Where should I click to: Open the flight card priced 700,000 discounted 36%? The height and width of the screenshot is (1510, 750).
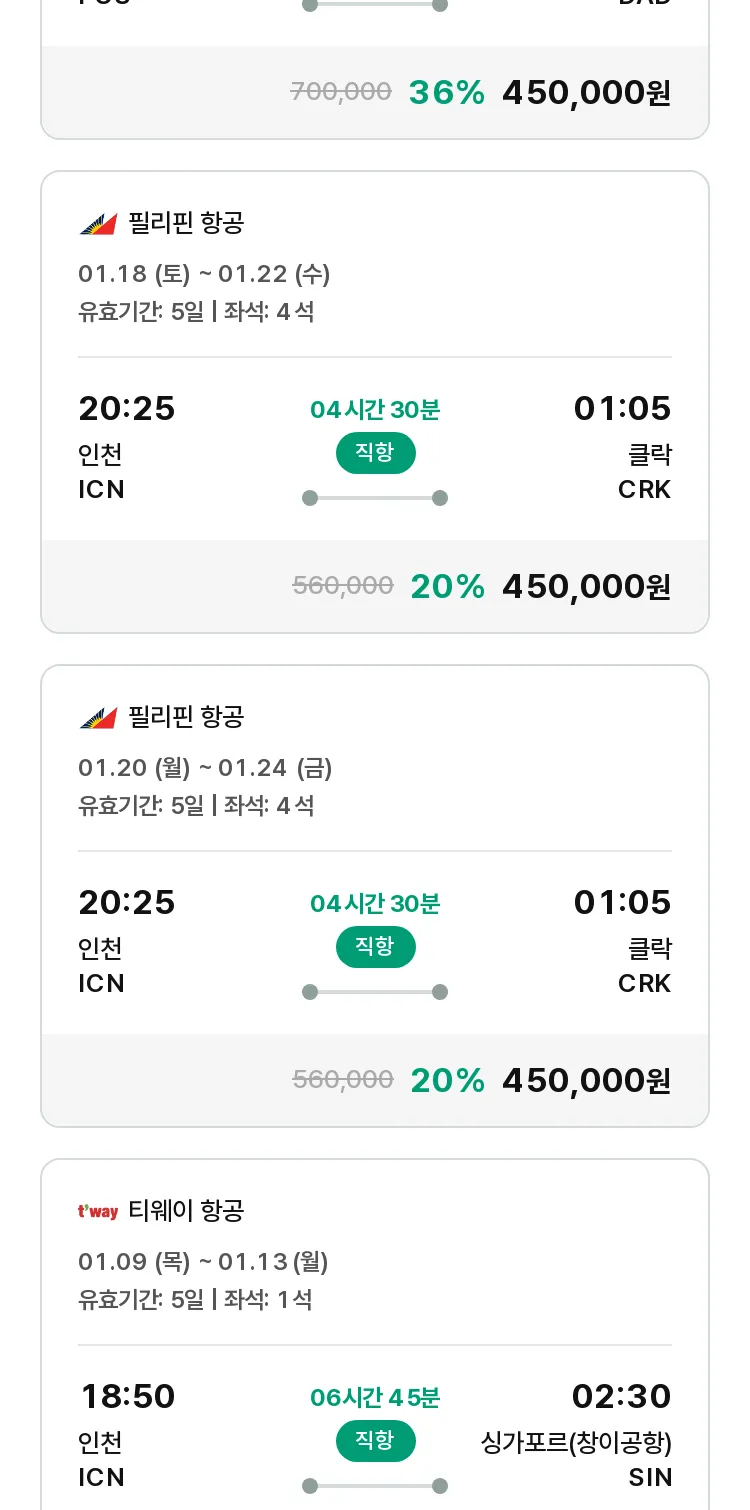(x=375, y=69)
